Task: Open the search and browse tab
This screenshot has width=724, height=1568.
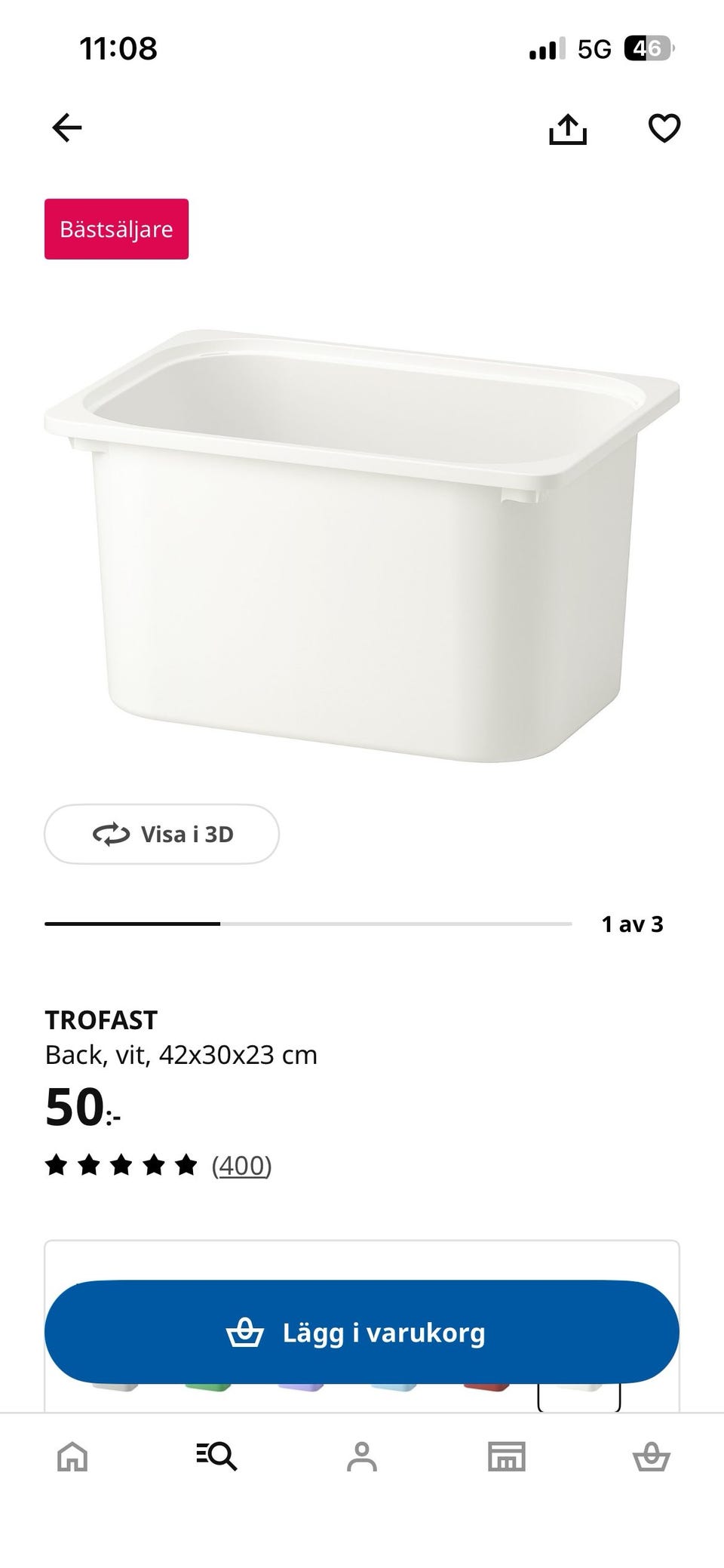Action: pyautogui.click(x=216, y=1456)
